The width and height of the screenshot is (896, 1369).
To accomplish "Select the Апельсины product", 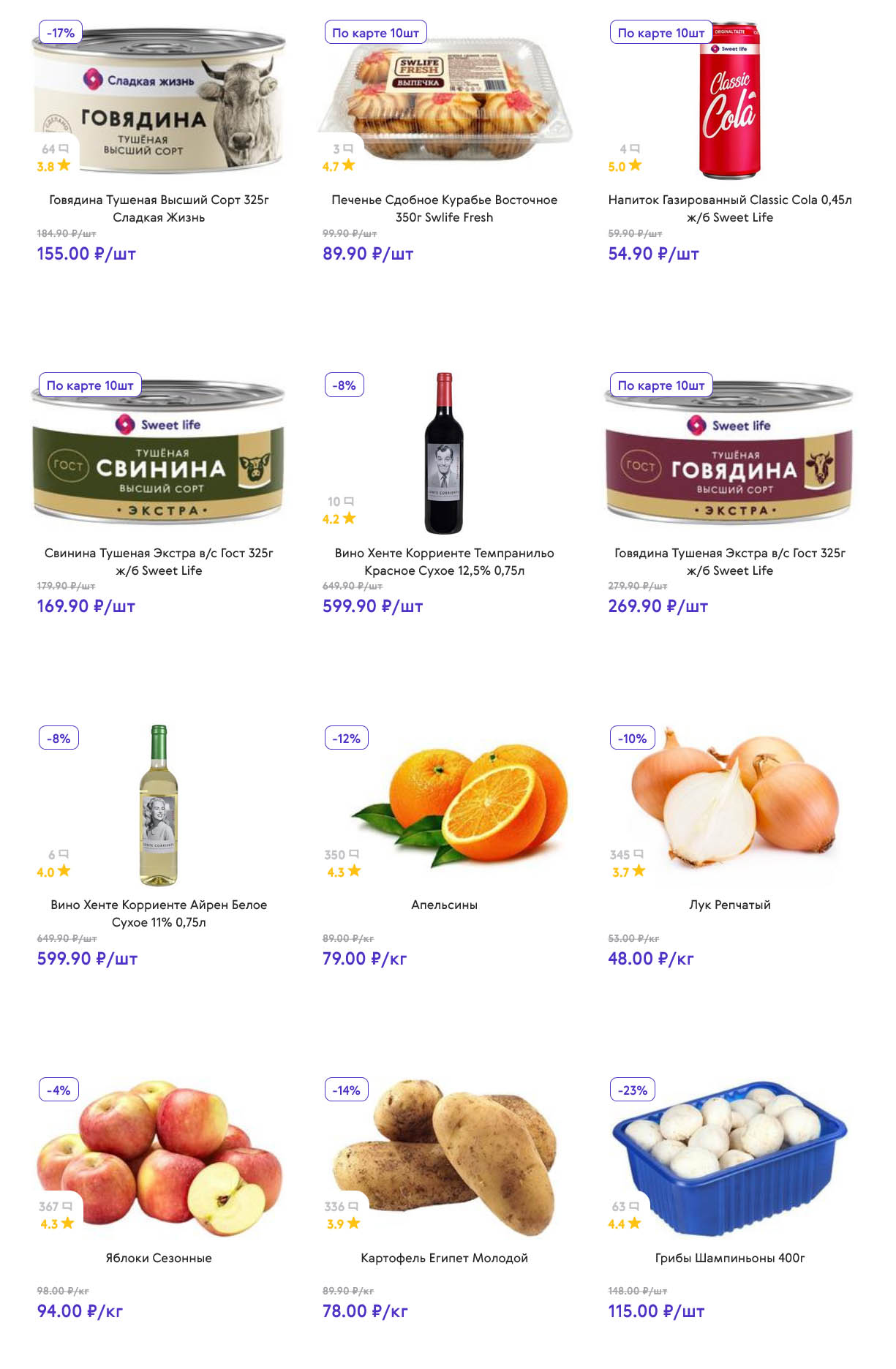I will click(x=444, y=905).
